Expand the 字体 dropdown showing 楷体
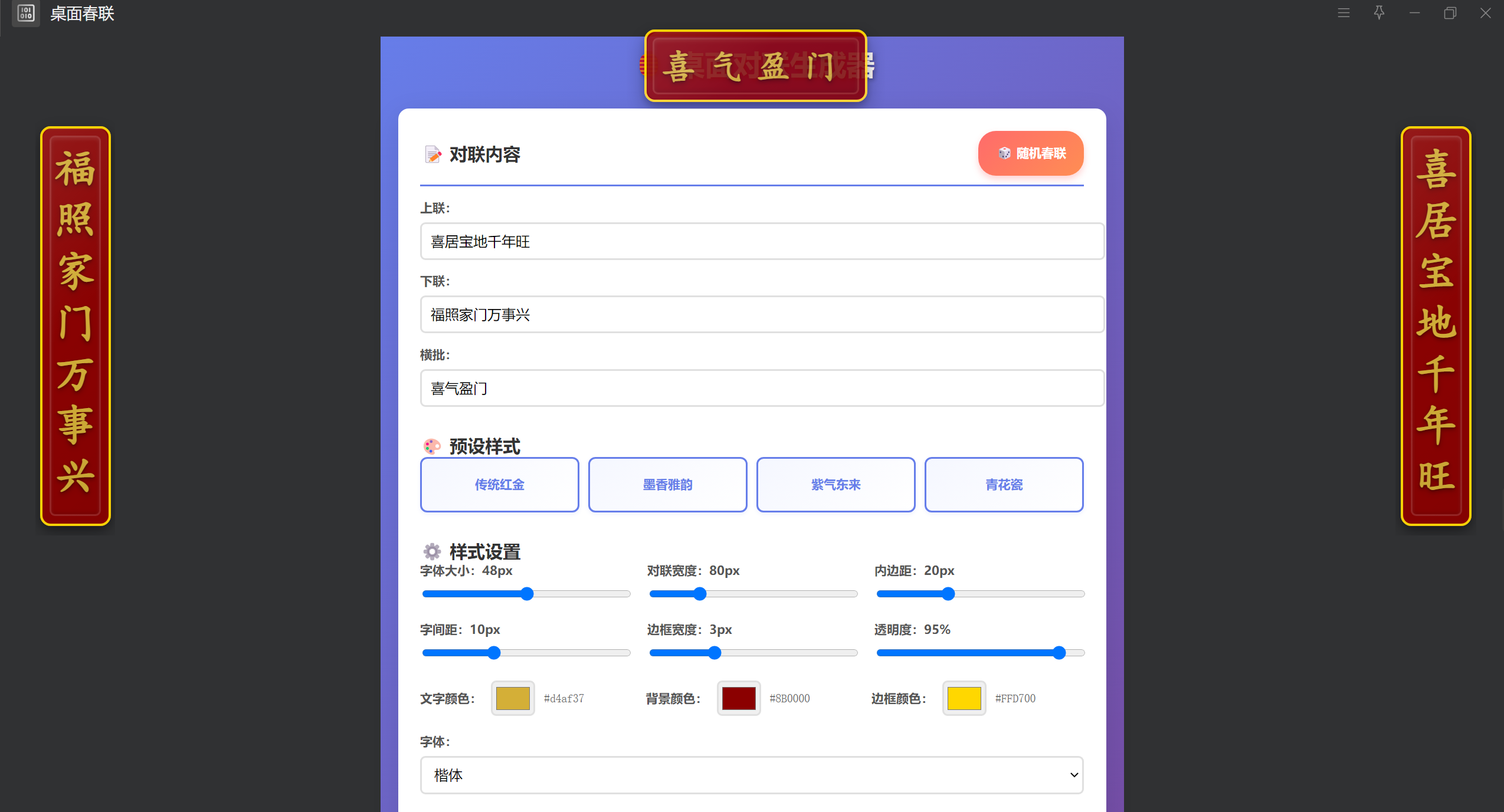The width and height of the screenshot is (1504, 812). click(x=752, y=775)
